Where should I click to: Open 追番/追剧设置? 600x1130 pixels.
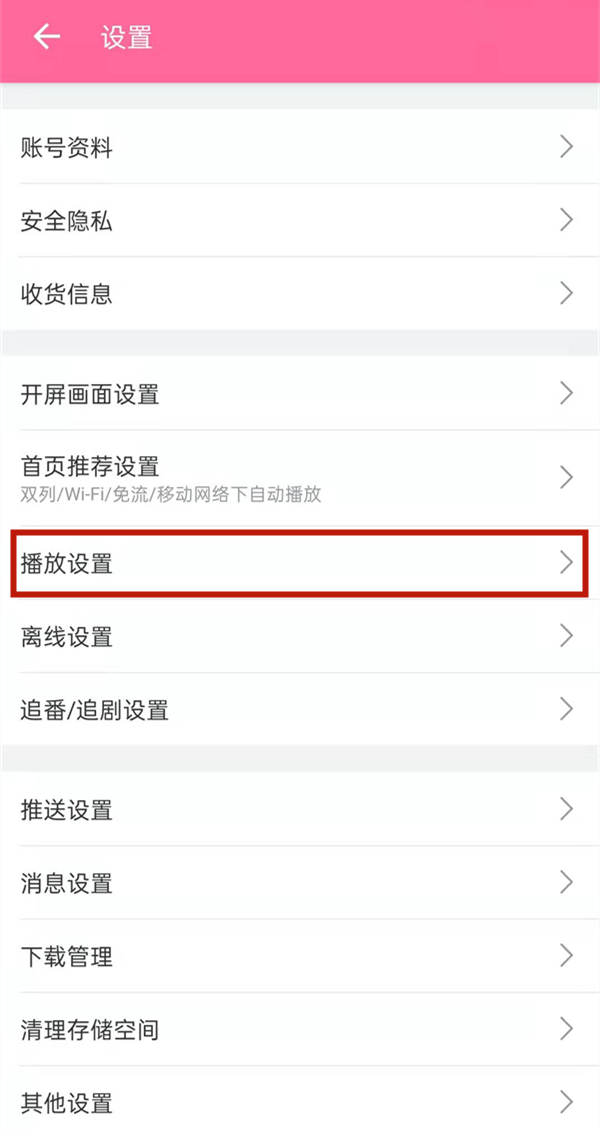300,710
